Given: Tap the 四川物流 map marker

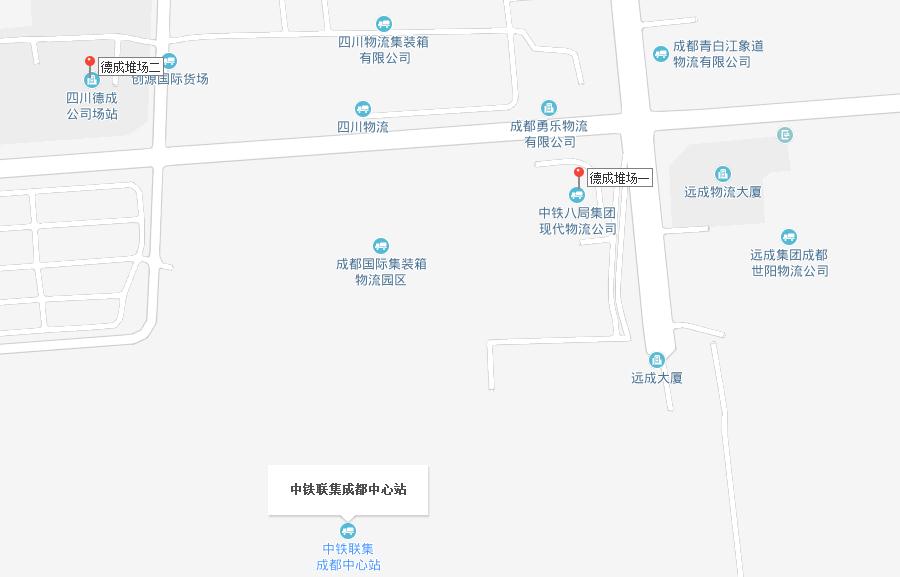Looking at the screenshot, I should [363, 108].
